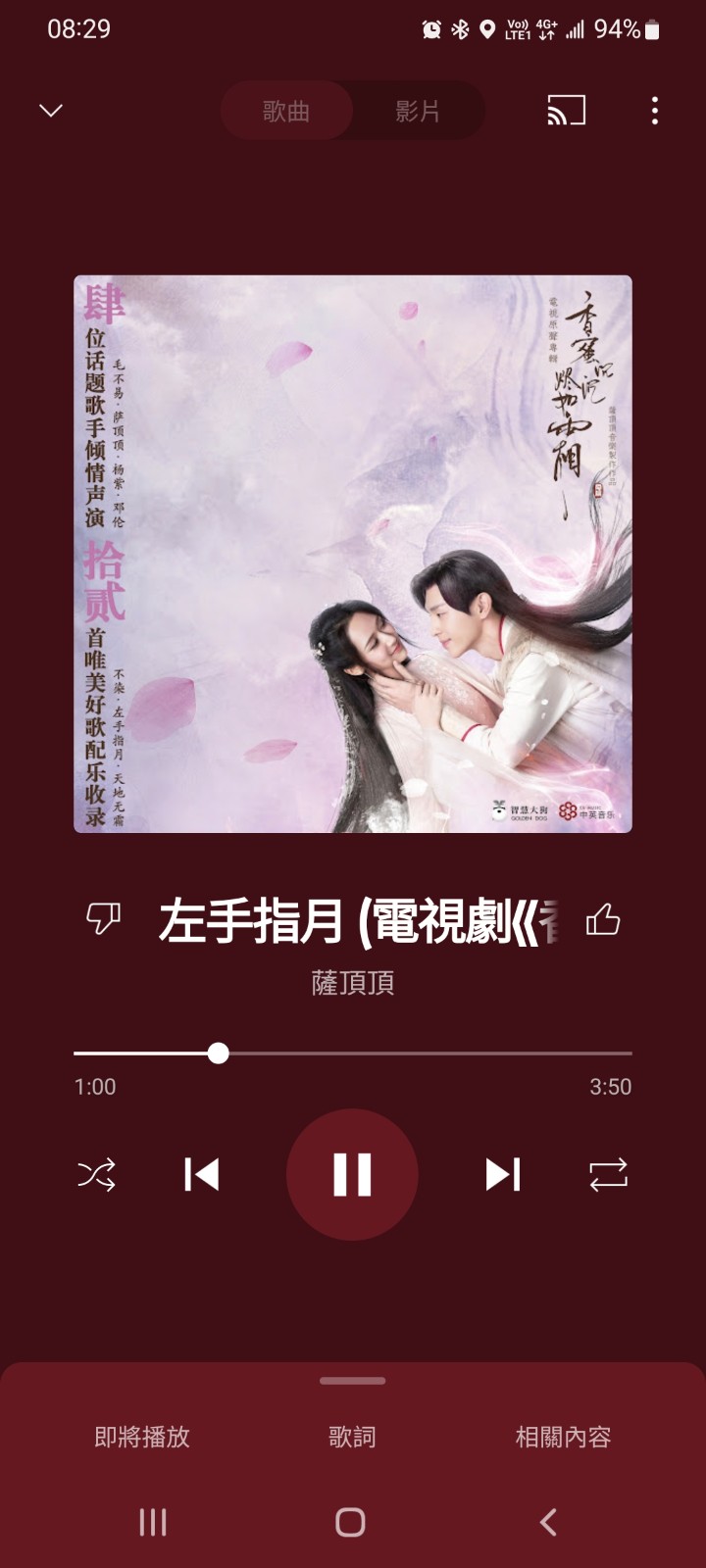Screen dimensions: 706x1568
Task: Dislike the song 左手指月
Action: click(x=103, y=919)
